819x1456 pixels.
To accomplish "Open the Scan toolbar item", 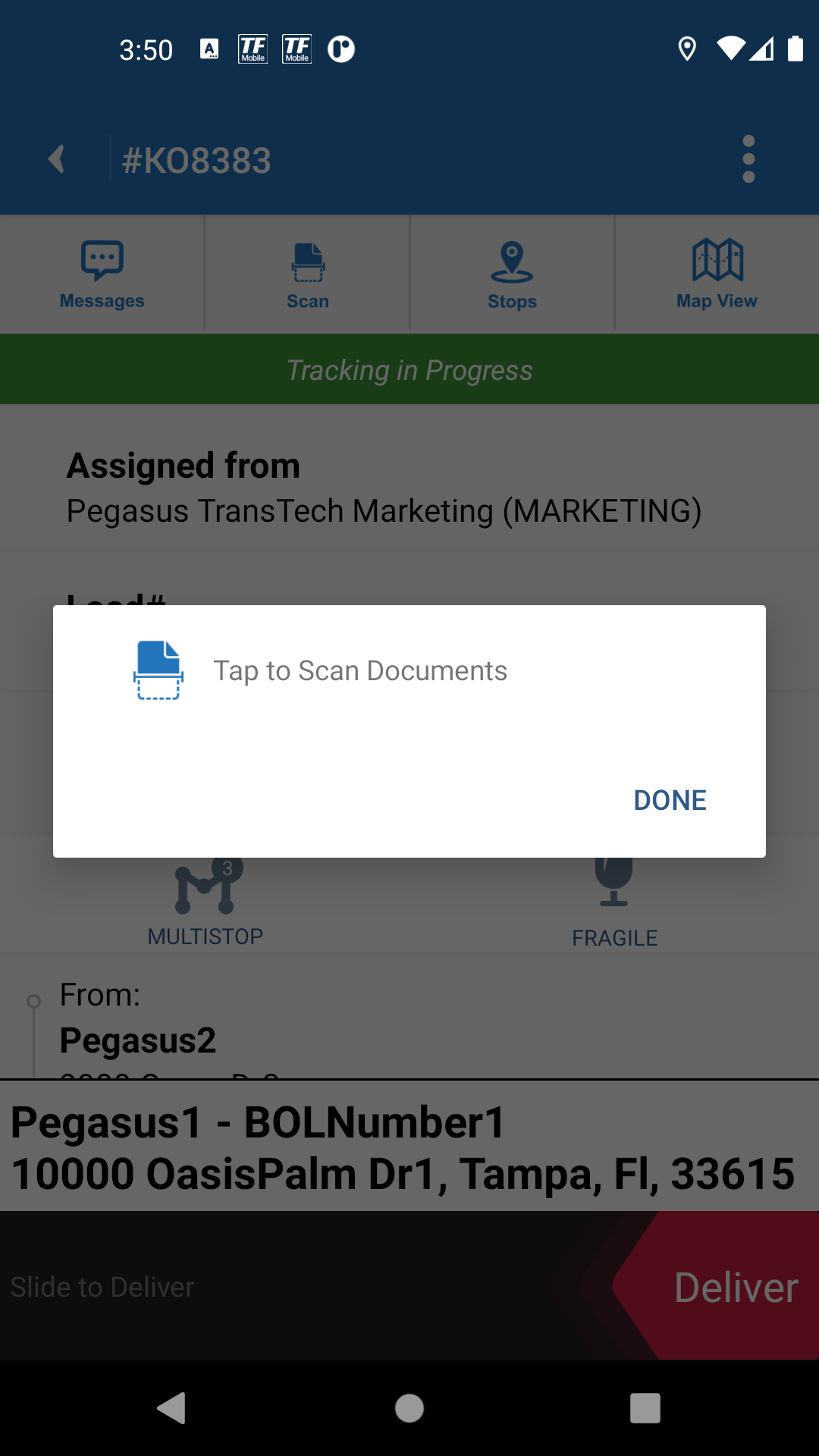I will 308,275.
